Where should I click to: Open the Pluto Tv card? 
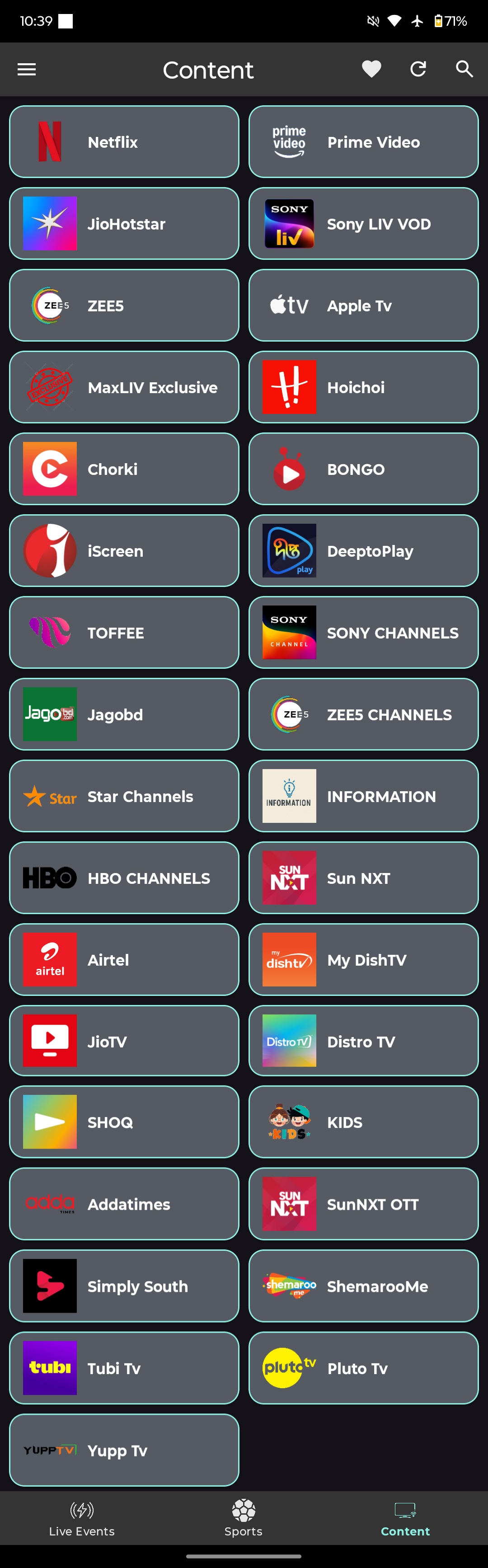click(x=363, y=1368)
